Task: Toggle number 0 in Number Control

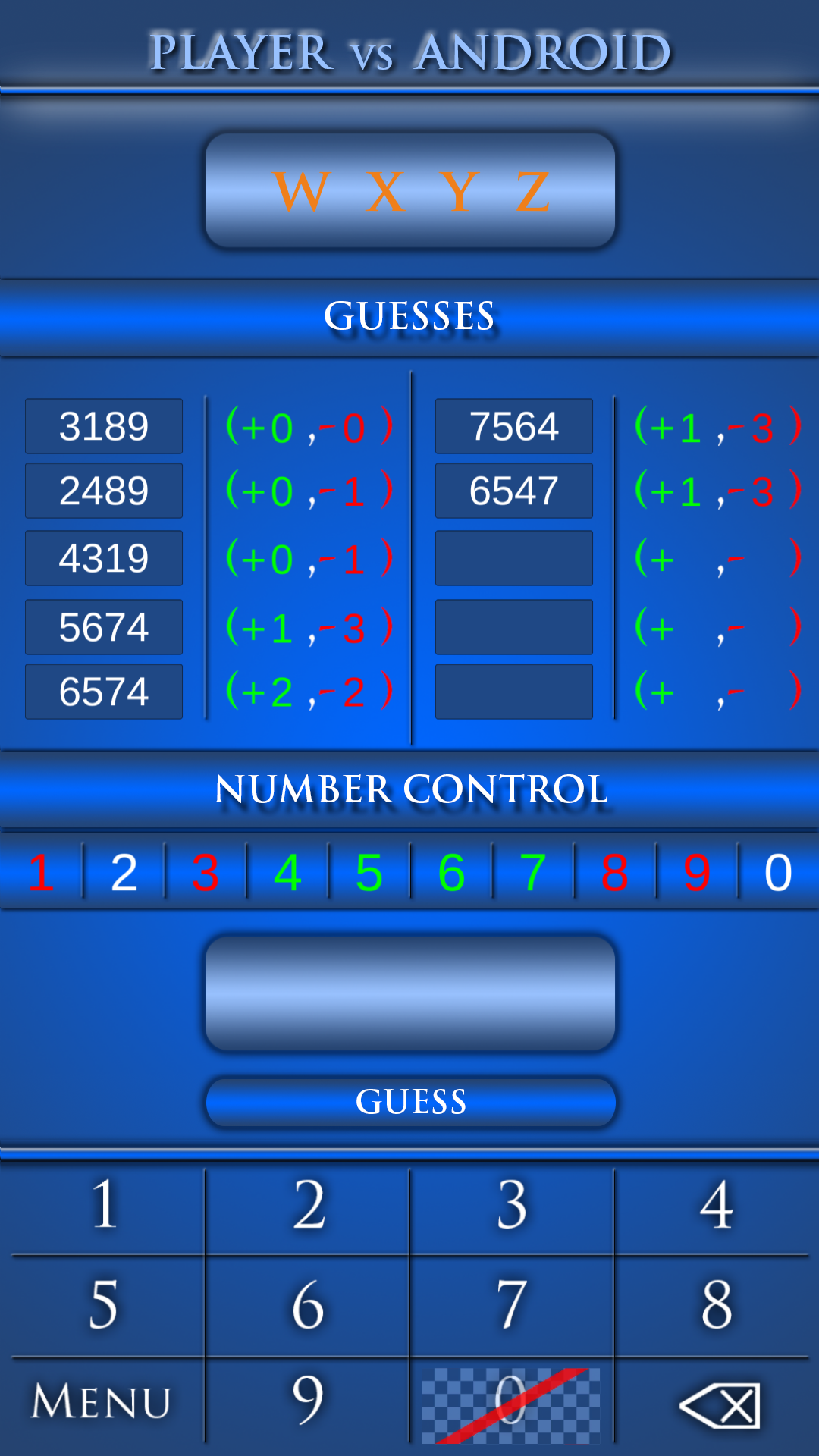Action: [x=778, y=873]
